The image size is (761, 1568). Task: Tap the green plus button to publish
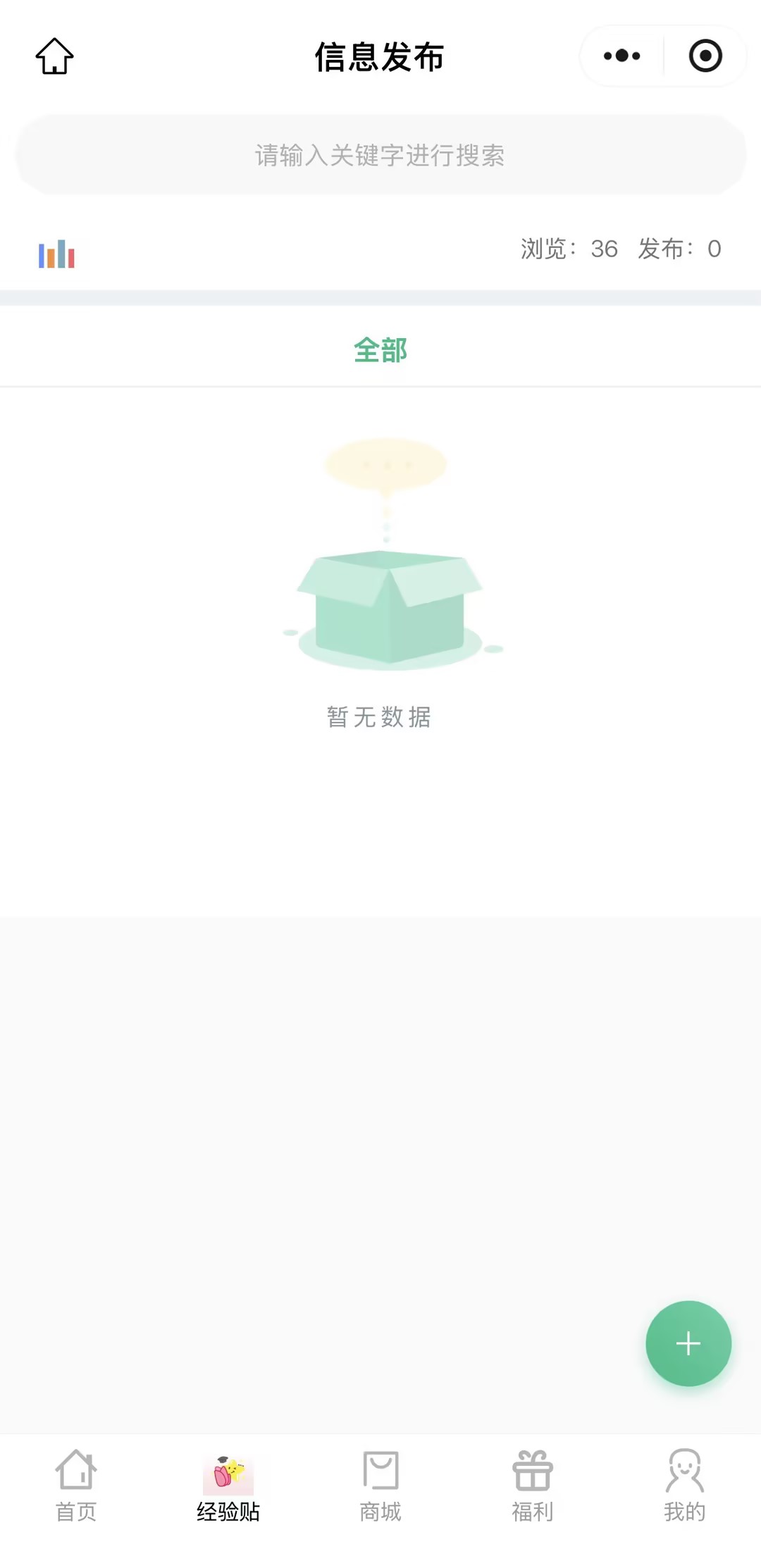point(688,1343)
